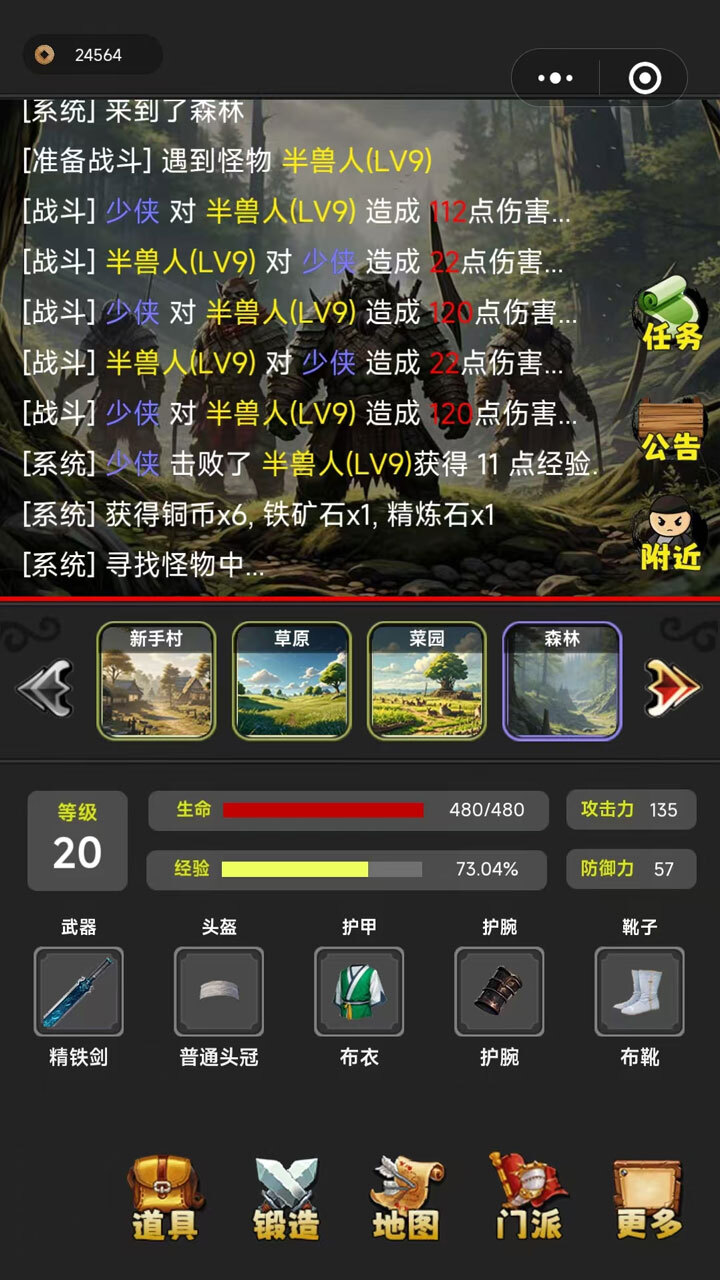Inspect the 布衣 armor slot

[x=359, y=991]
